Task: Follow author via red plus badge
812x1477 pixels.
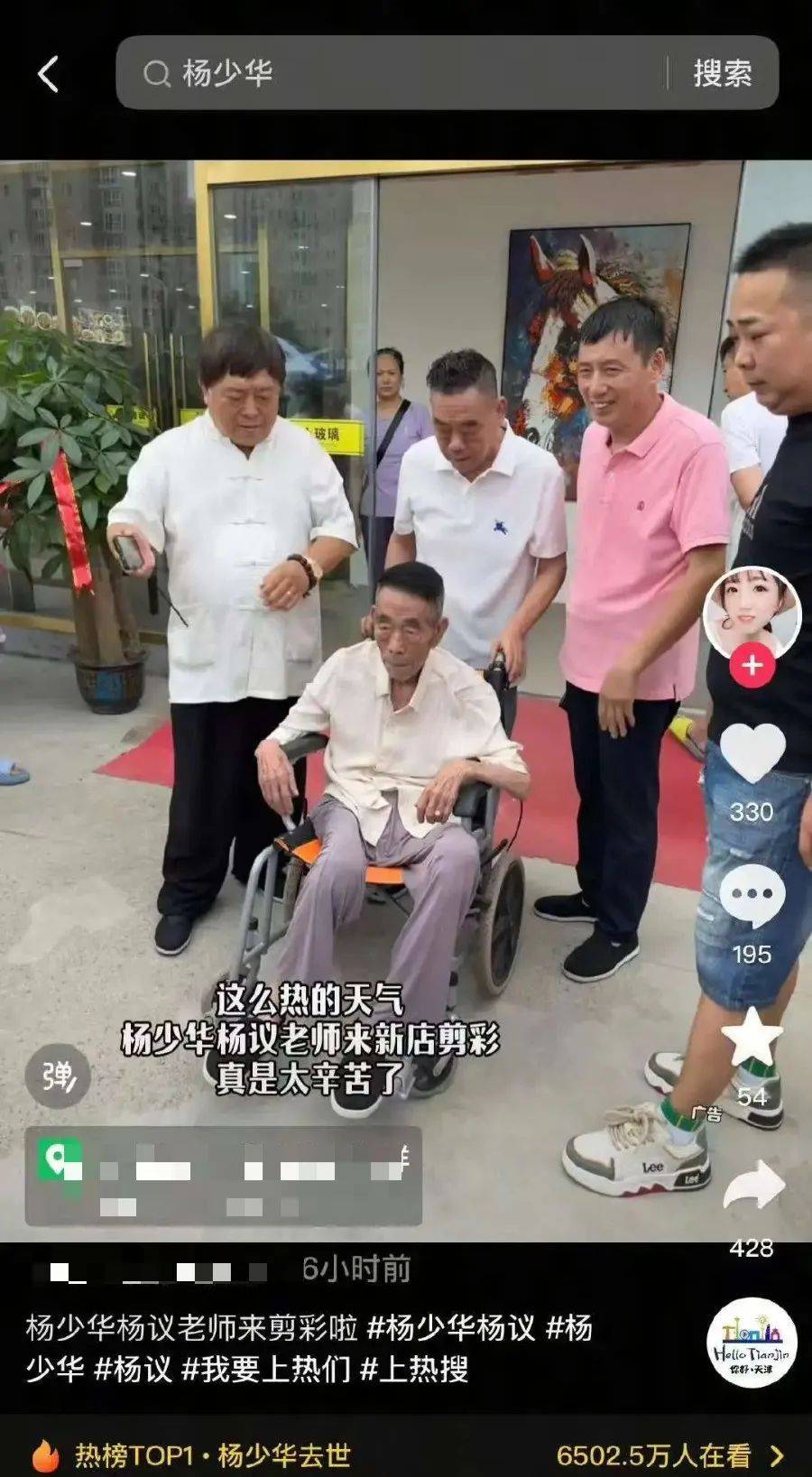Action: coord(752,666)
